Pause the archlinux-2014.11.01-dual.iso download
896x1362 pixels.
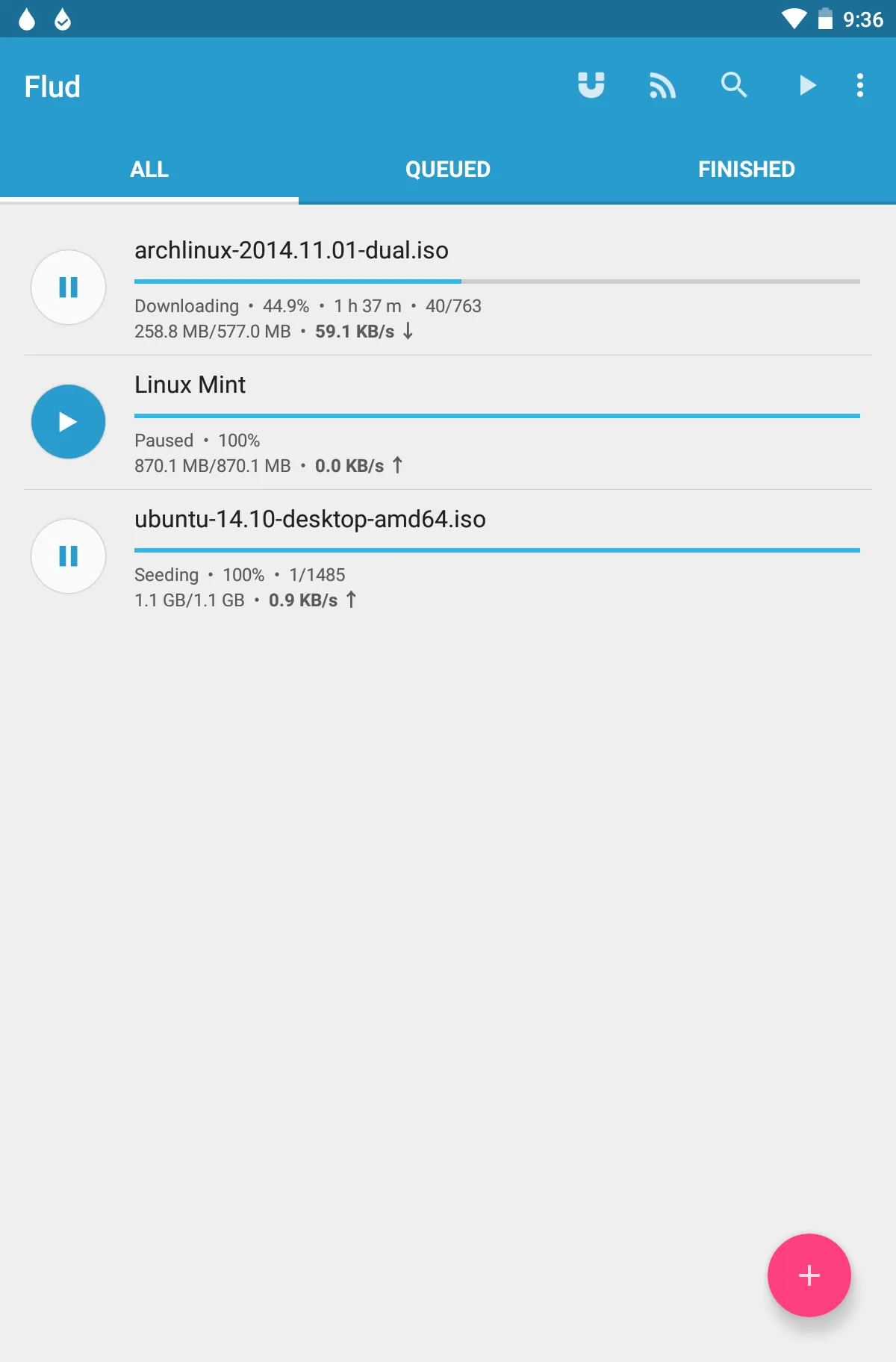[x=68, y=287]
